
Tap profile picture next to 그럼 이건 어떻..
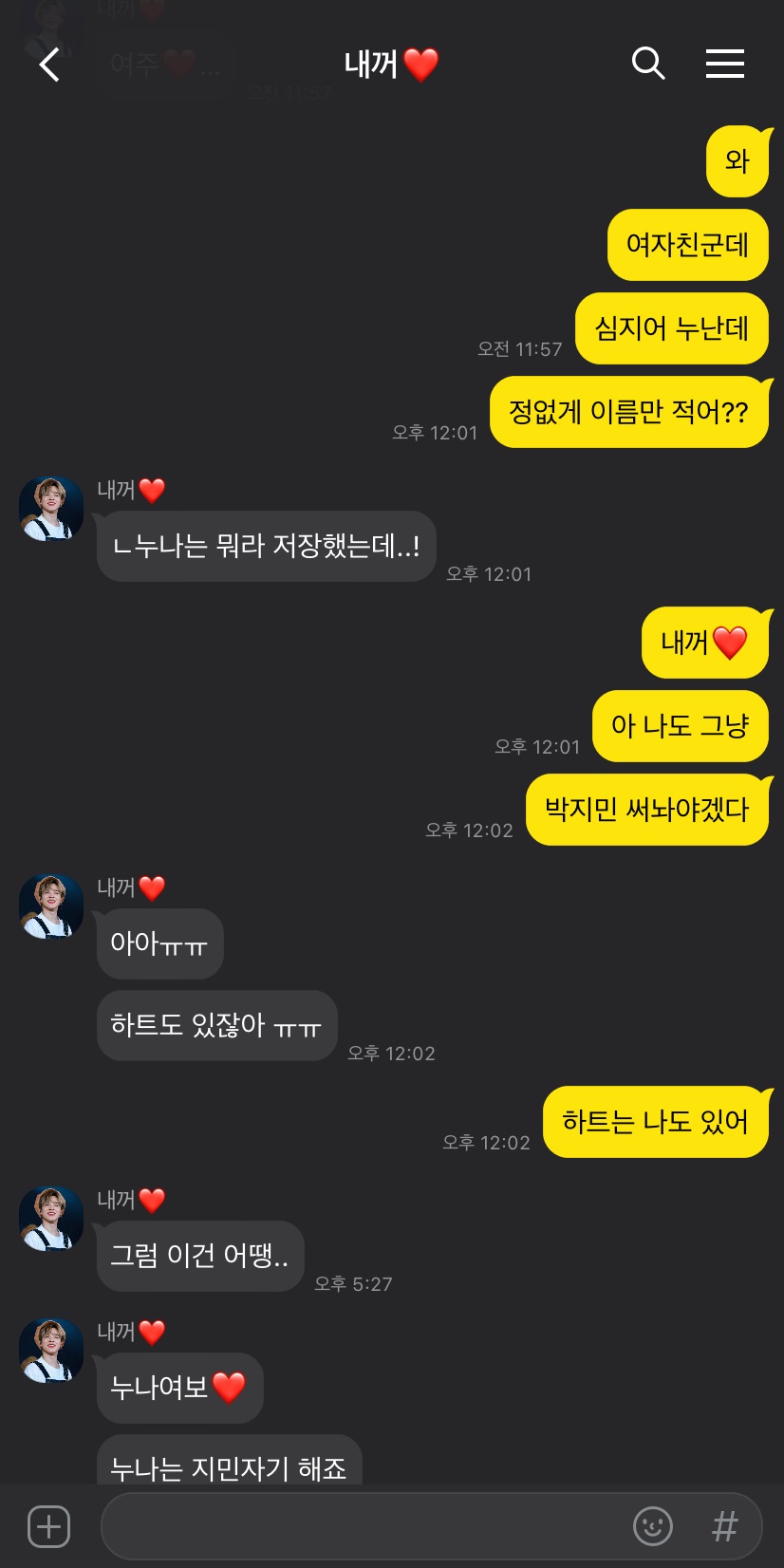pyautogui.click(x=51, y=1220)
